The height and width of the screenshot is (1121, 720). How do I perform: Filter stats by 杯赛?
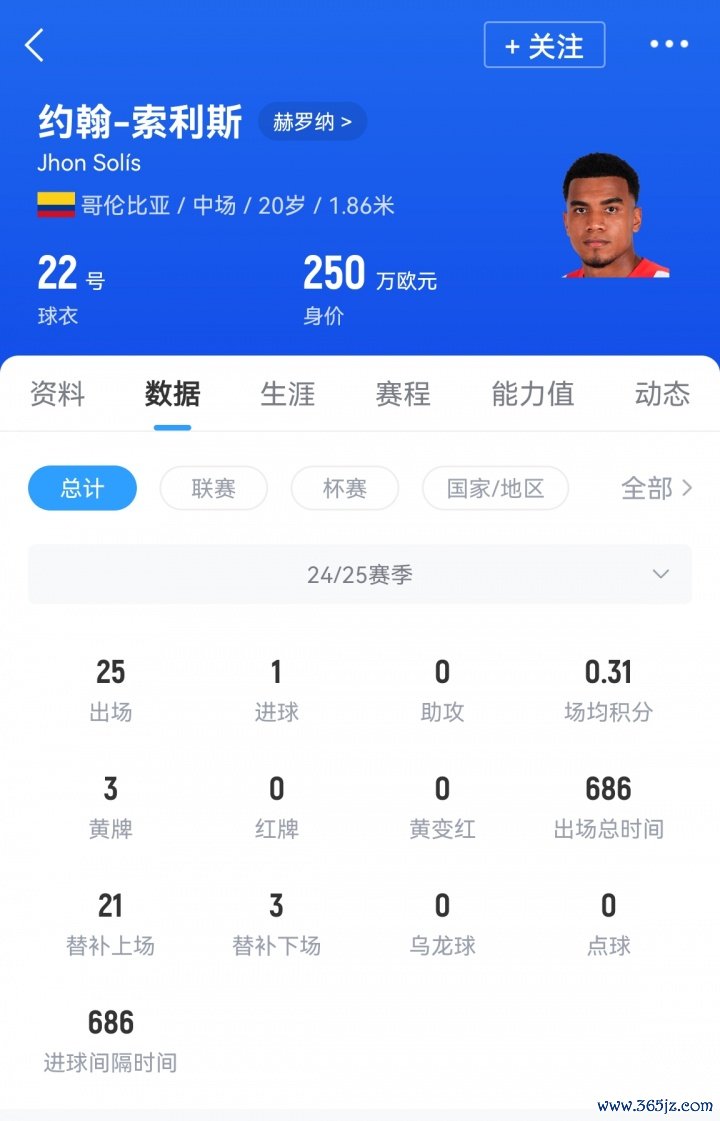point(344,488)
